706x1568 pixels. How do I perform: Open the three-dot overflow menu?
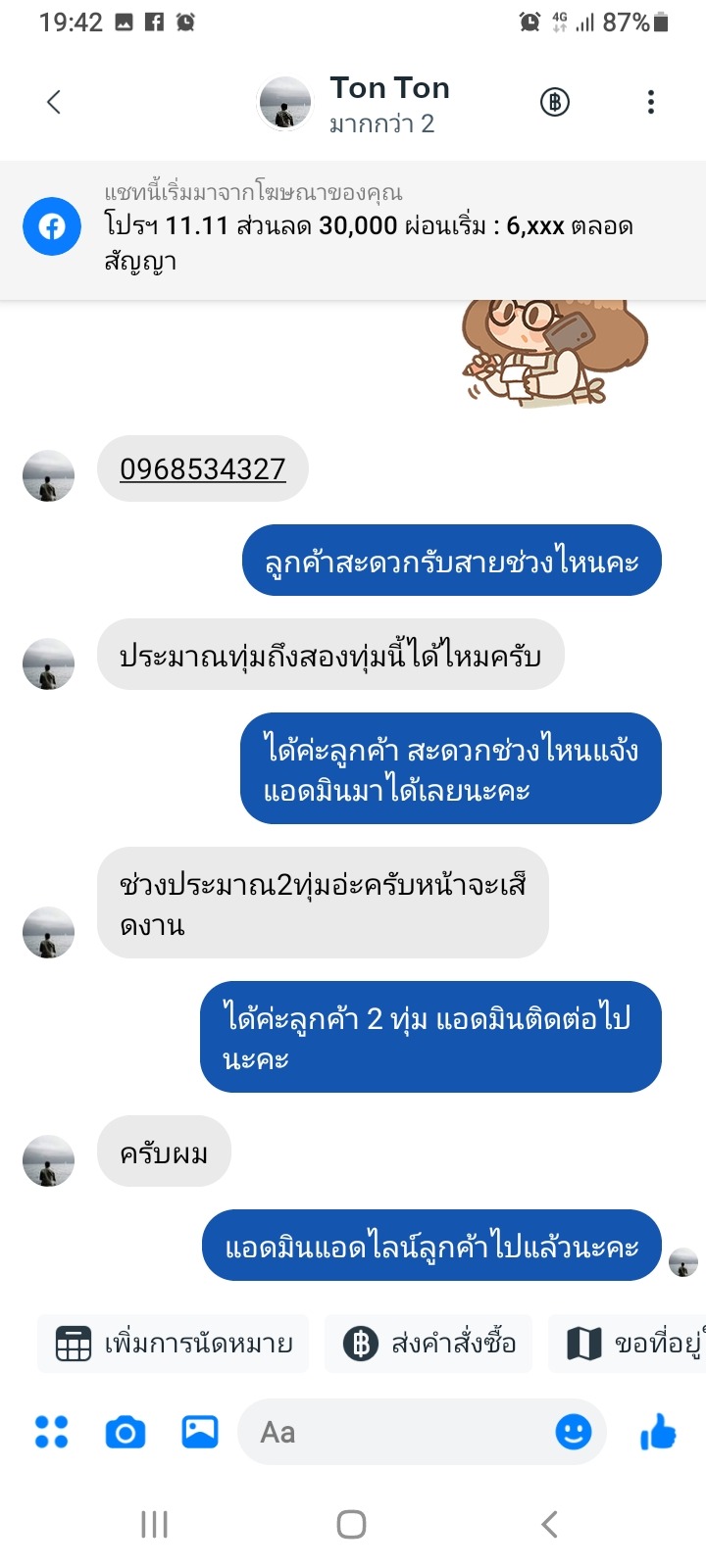[651, 102]
